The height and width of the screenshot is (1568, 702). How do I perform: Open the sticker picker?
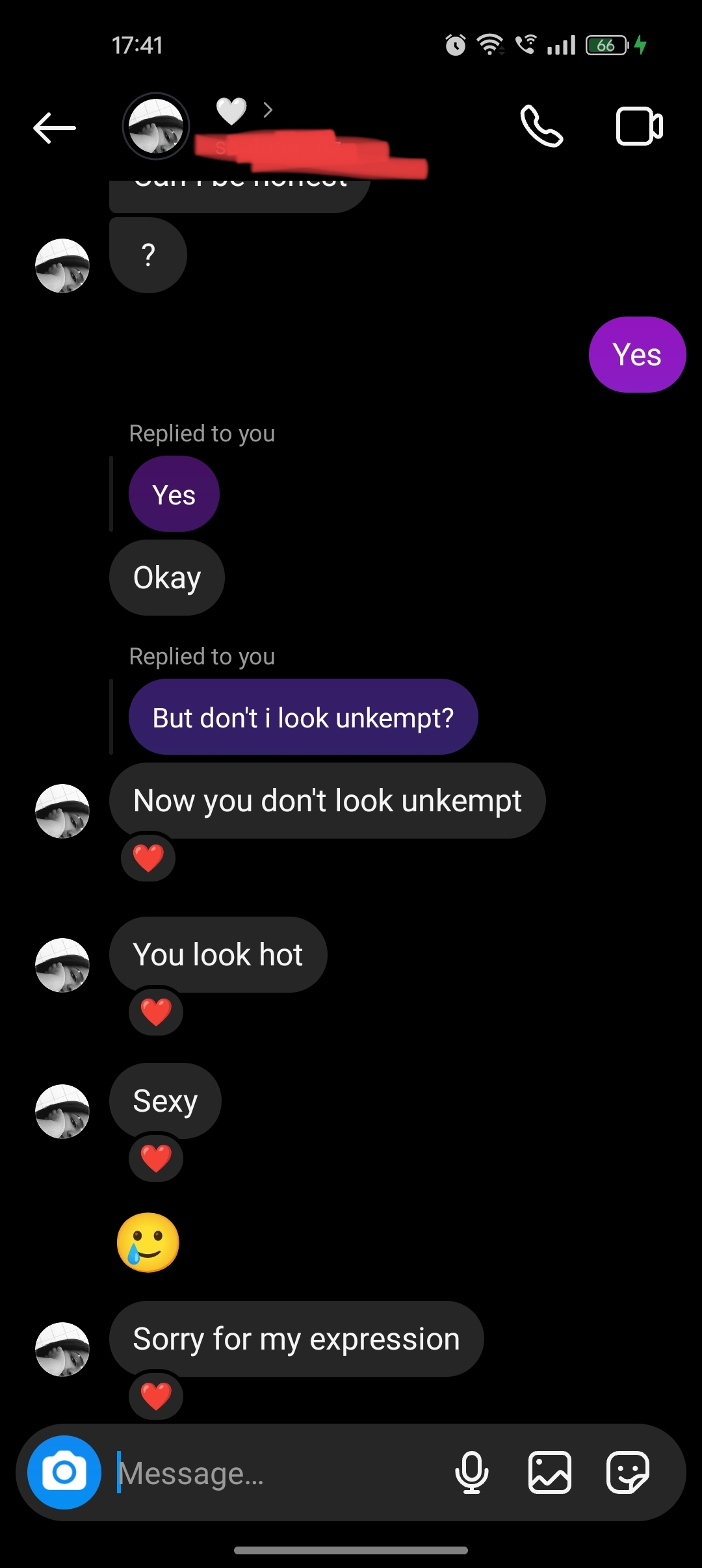click(627, 1472)
